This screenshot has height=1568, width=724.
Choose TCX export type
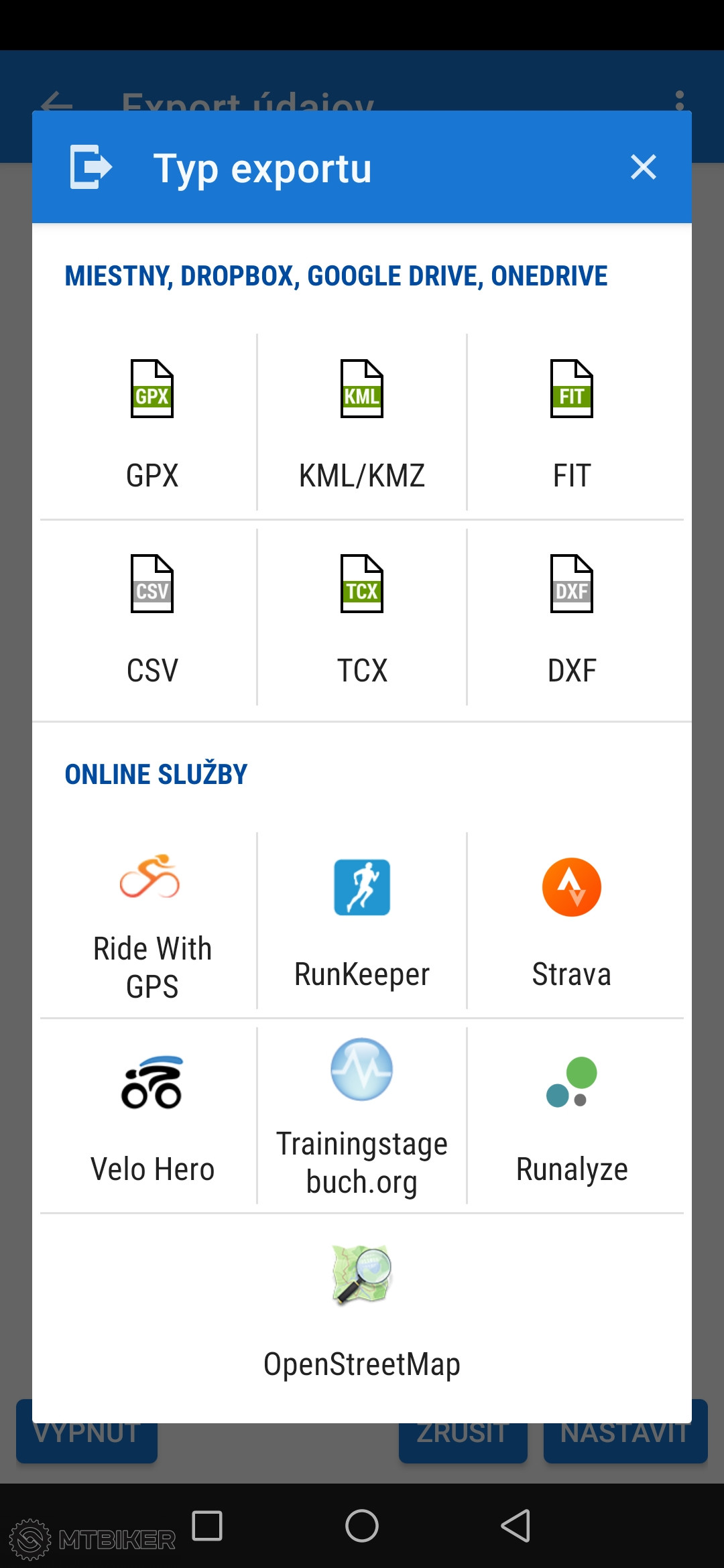(x=362, y=618)
